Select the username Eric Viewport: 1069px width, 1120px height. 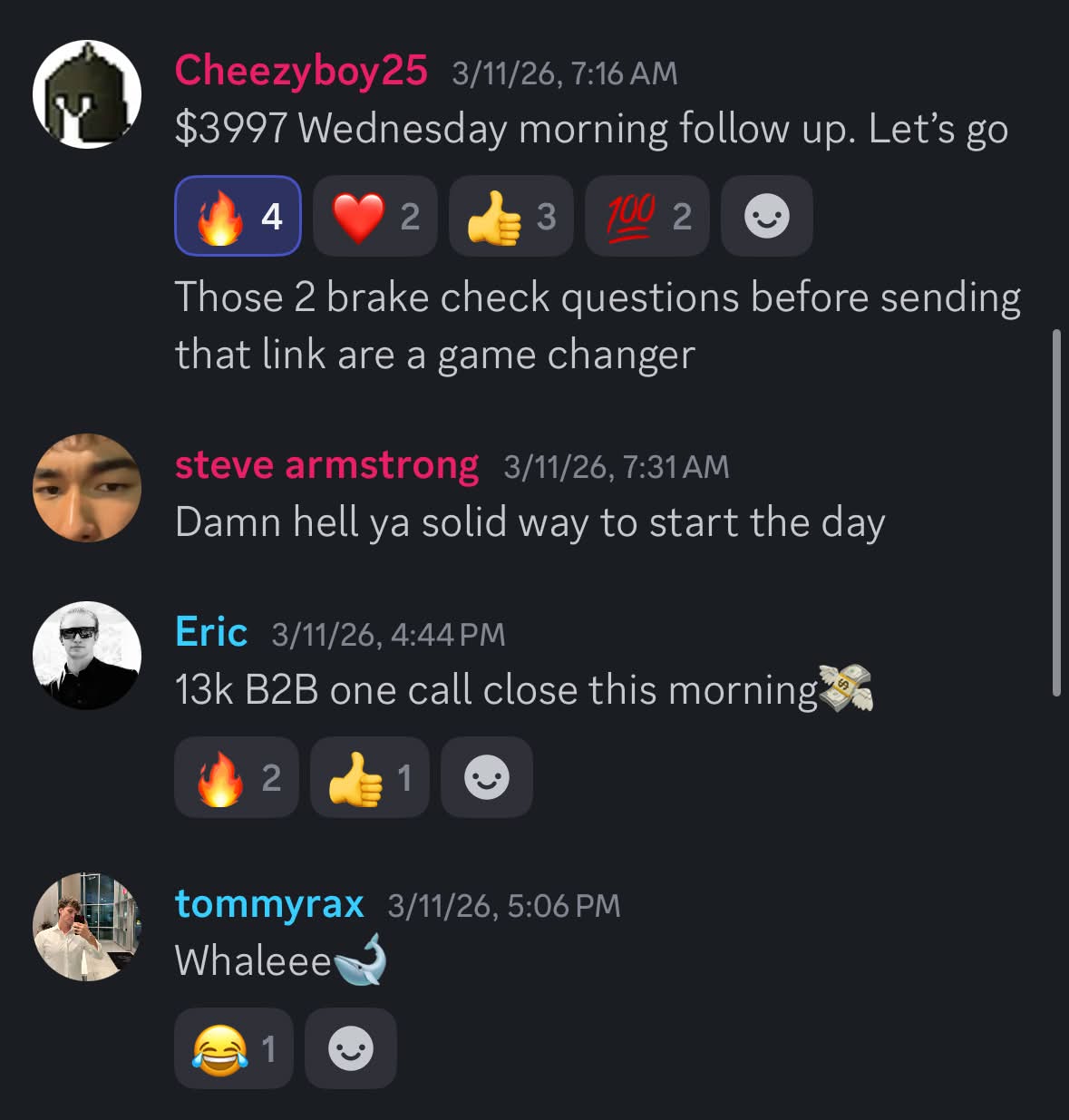(211, 632)
